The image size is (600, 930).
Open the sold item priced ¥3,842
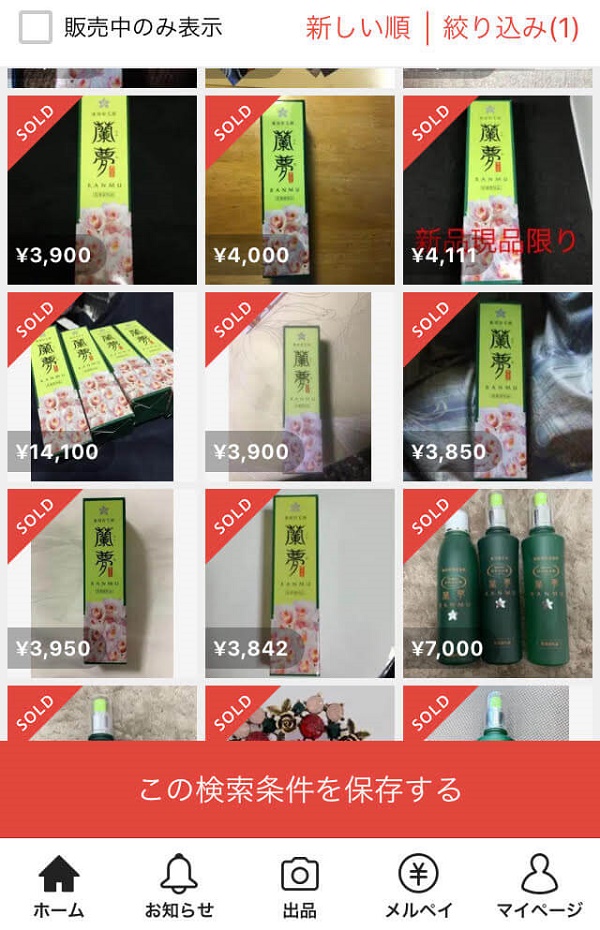[x=300, y=583]
